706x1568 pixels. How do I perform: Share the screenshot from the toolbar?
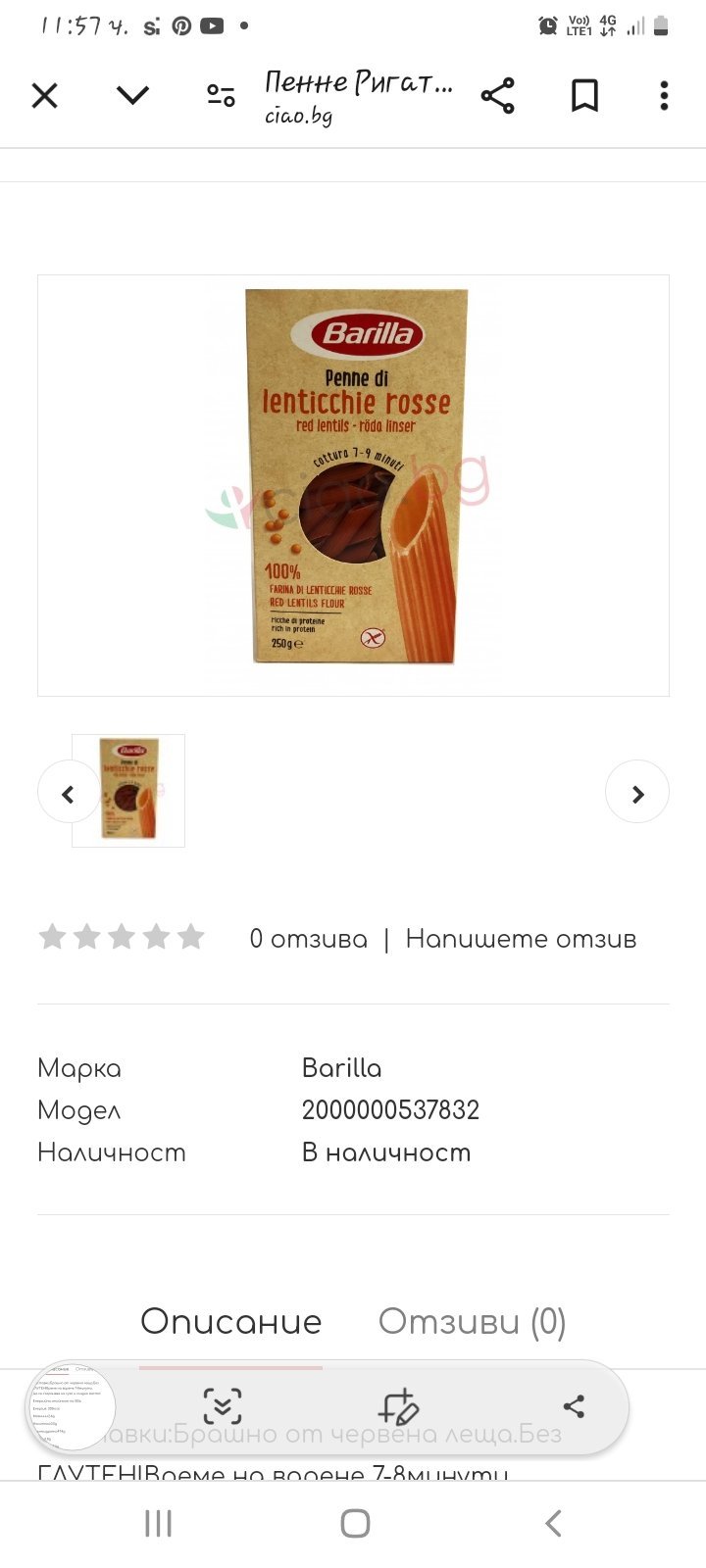click(x=574, y=1407)
